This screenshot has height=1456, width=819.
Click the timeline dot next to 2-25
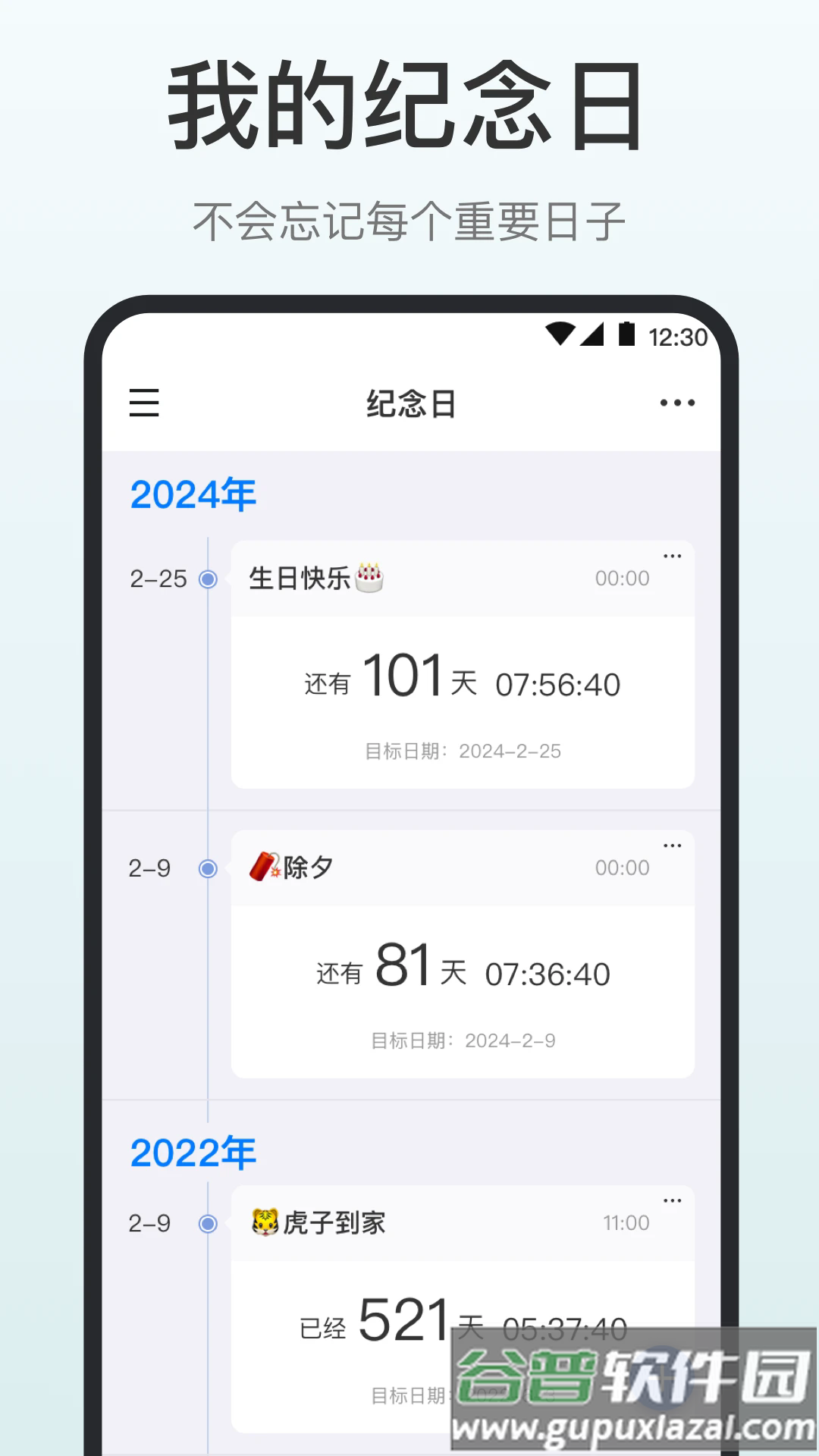(x=209, y=578)
